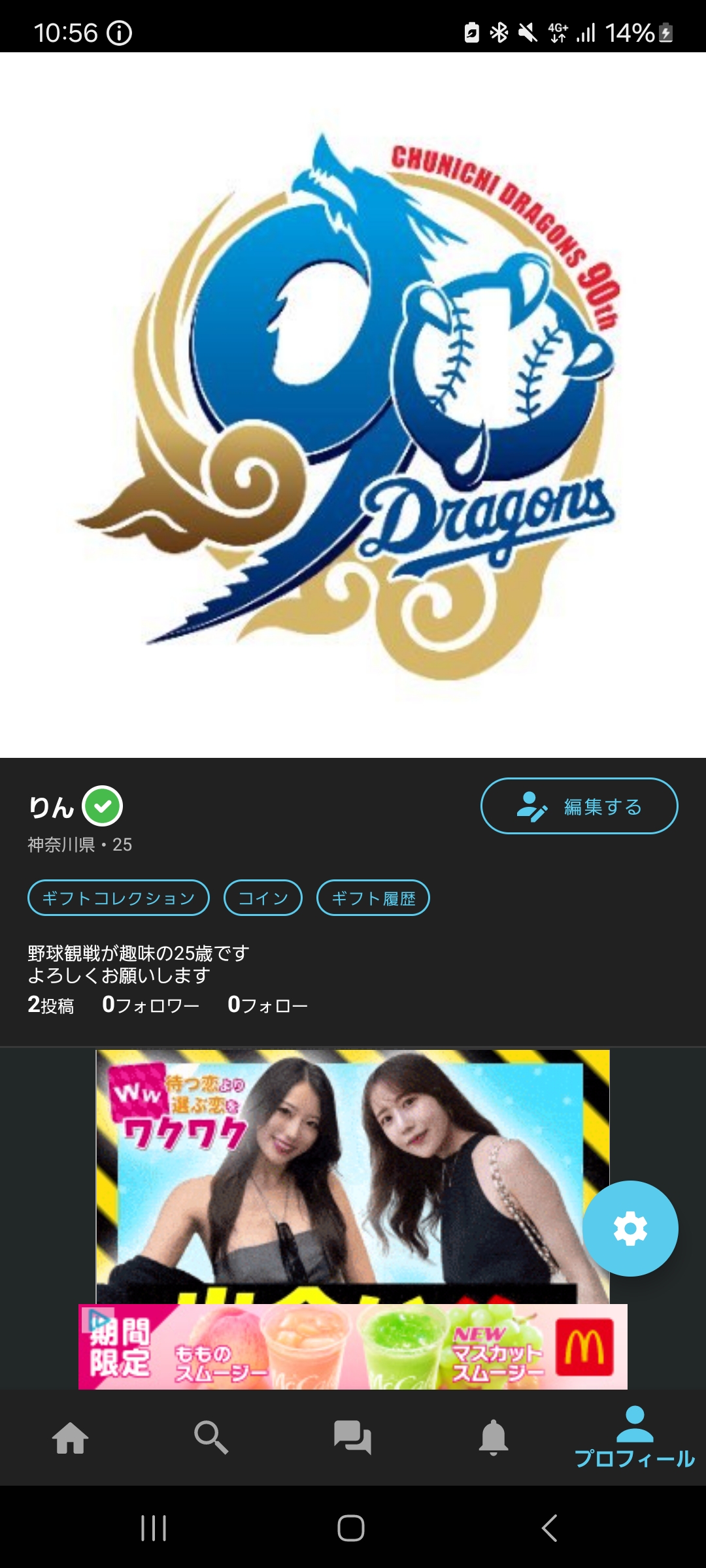Image resolution: width=706 pixels, height=1568 pixels.
Task: Tap the 編集する edit profile button
Action: [579, 806]
